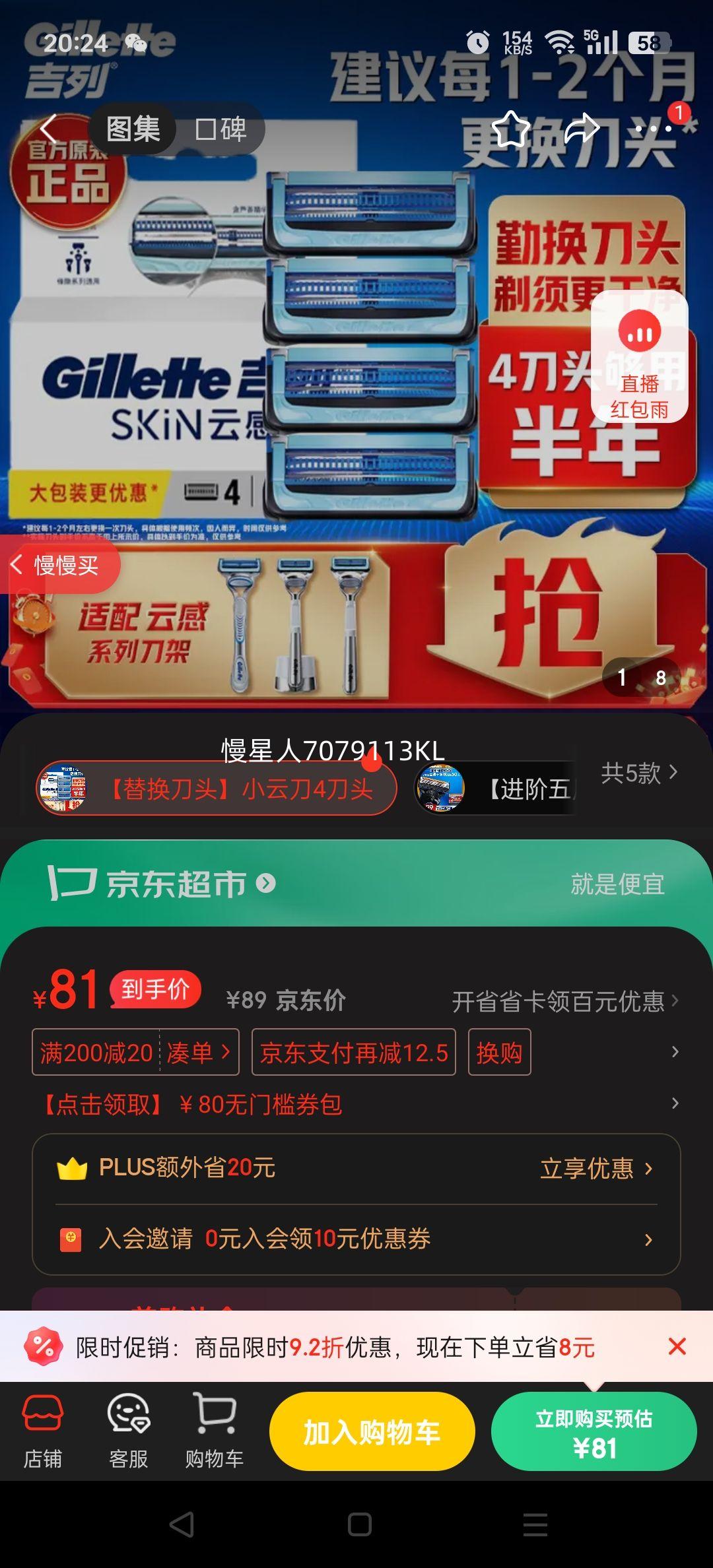Image resolution: width=713 pixels, height=1568 pixels.
Task: Tap the 京东超市 logo
Action: point(158,885)
